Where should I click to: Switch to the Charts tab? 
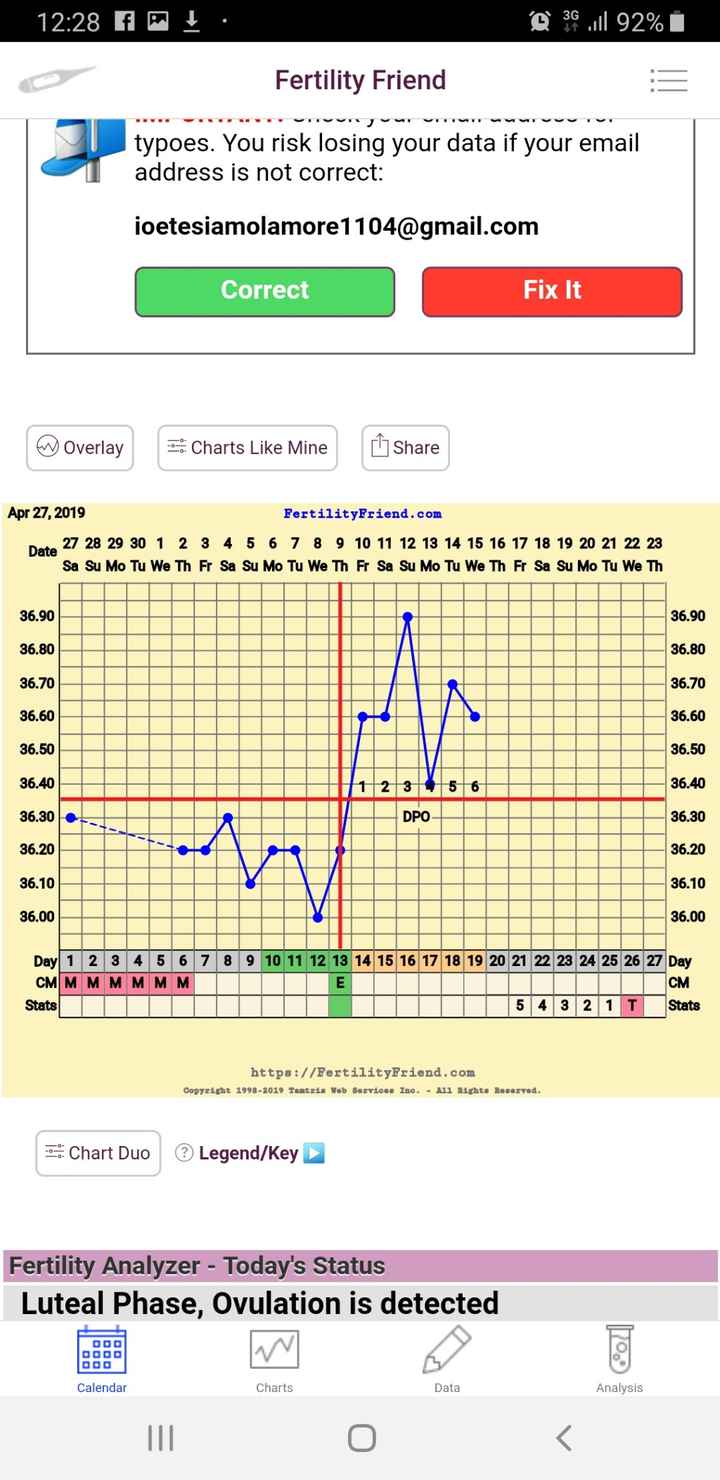tap(274, 1360)
